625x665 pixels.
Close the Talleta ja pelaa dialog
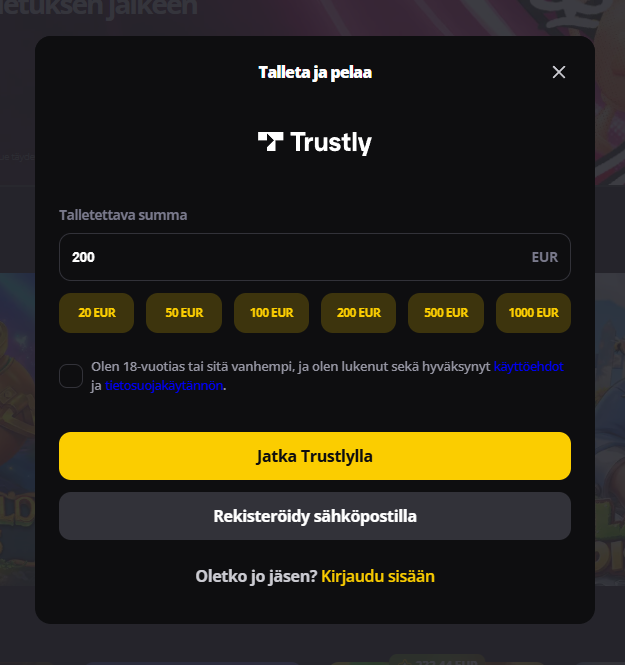(x=559, y=72)
